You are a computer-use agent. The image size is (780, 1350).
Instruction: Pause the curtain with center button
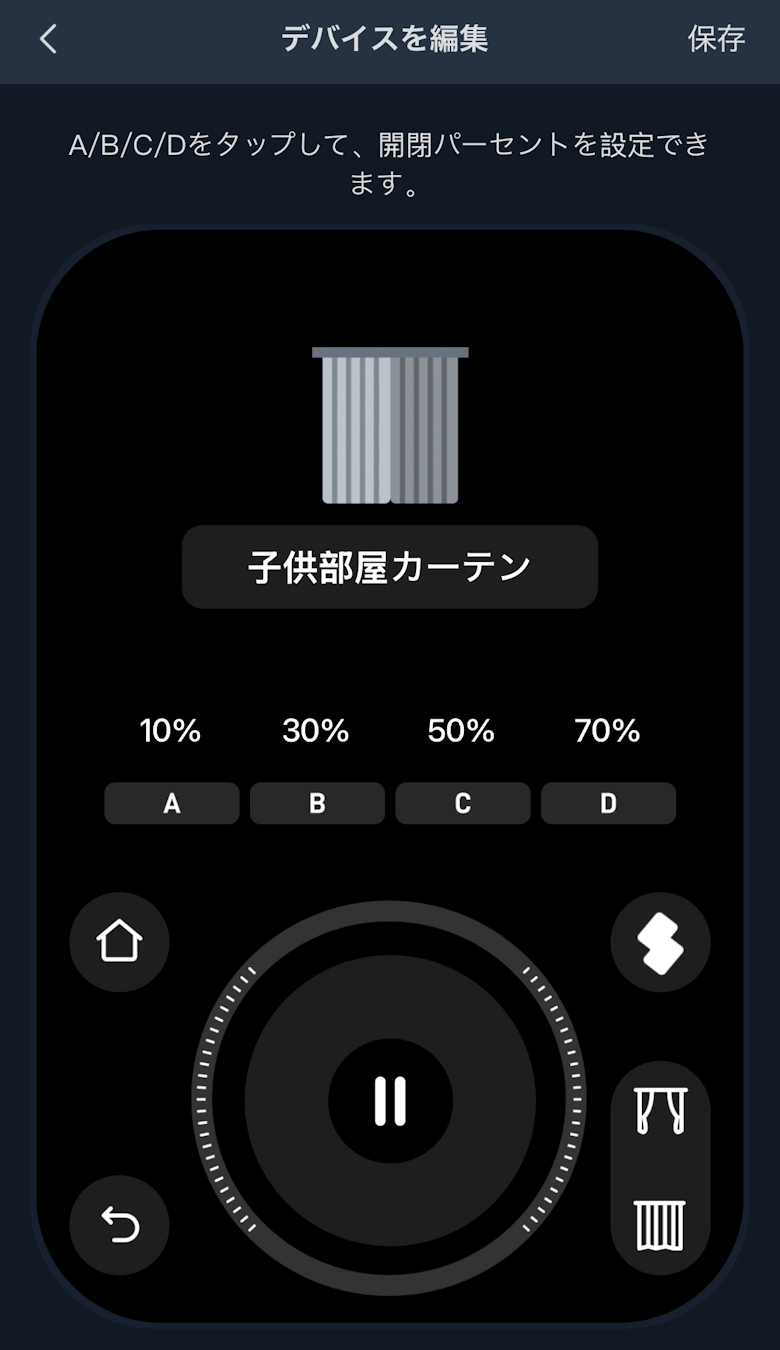pos(390,1101)
